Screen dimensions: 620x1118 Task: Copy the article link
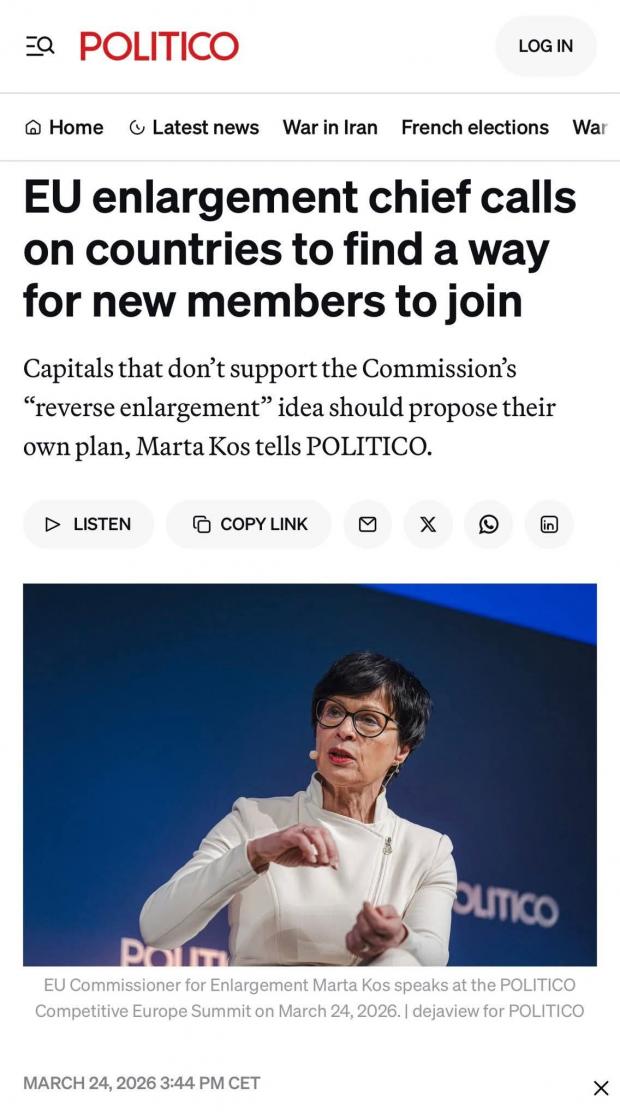pyautogui.click(x=249, y=524)
